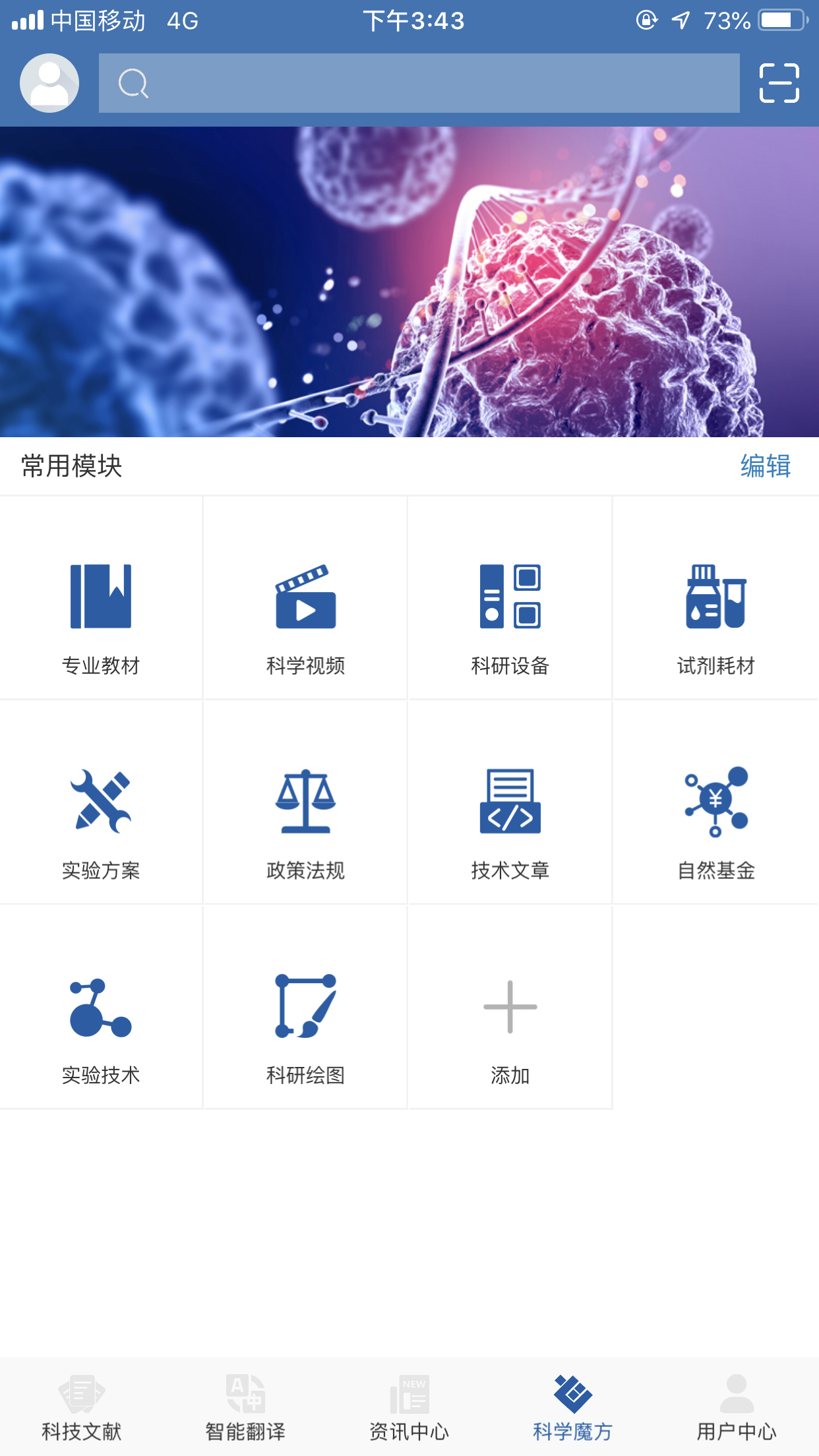Select the 政策法规 policy module
The height and width of the screenshot is (1456, 819).
[x=305, y=818]
